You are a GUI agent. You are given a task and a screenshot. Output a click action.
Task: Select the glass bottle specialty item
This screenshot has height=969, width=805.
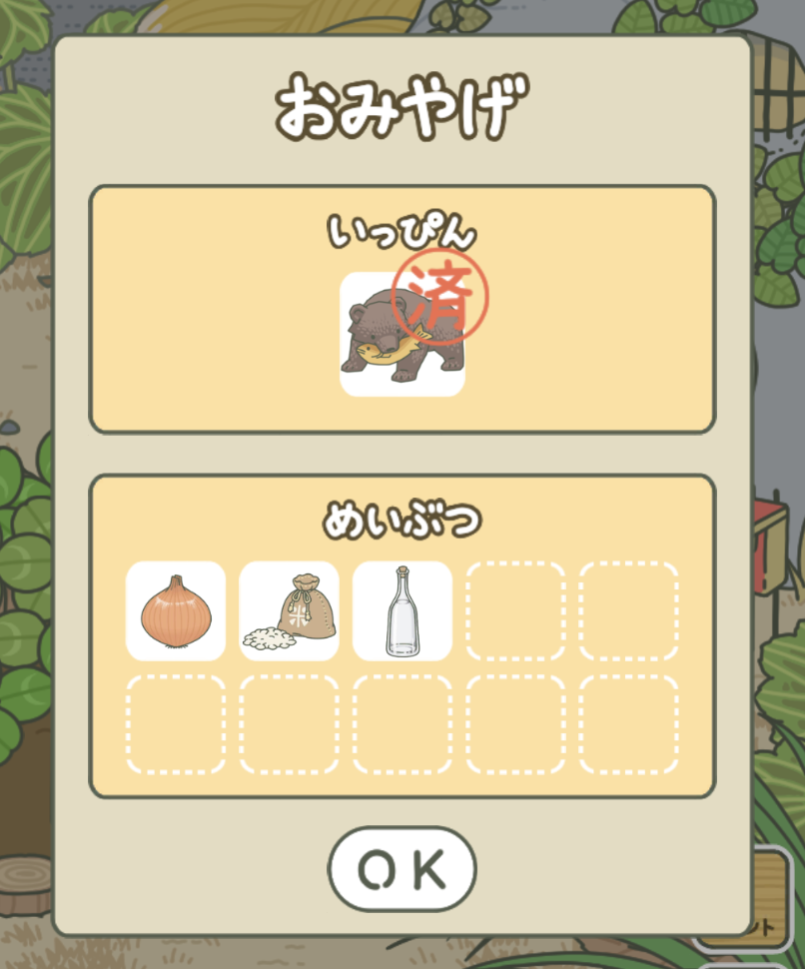pyautogui.click(x=402, y=611)
